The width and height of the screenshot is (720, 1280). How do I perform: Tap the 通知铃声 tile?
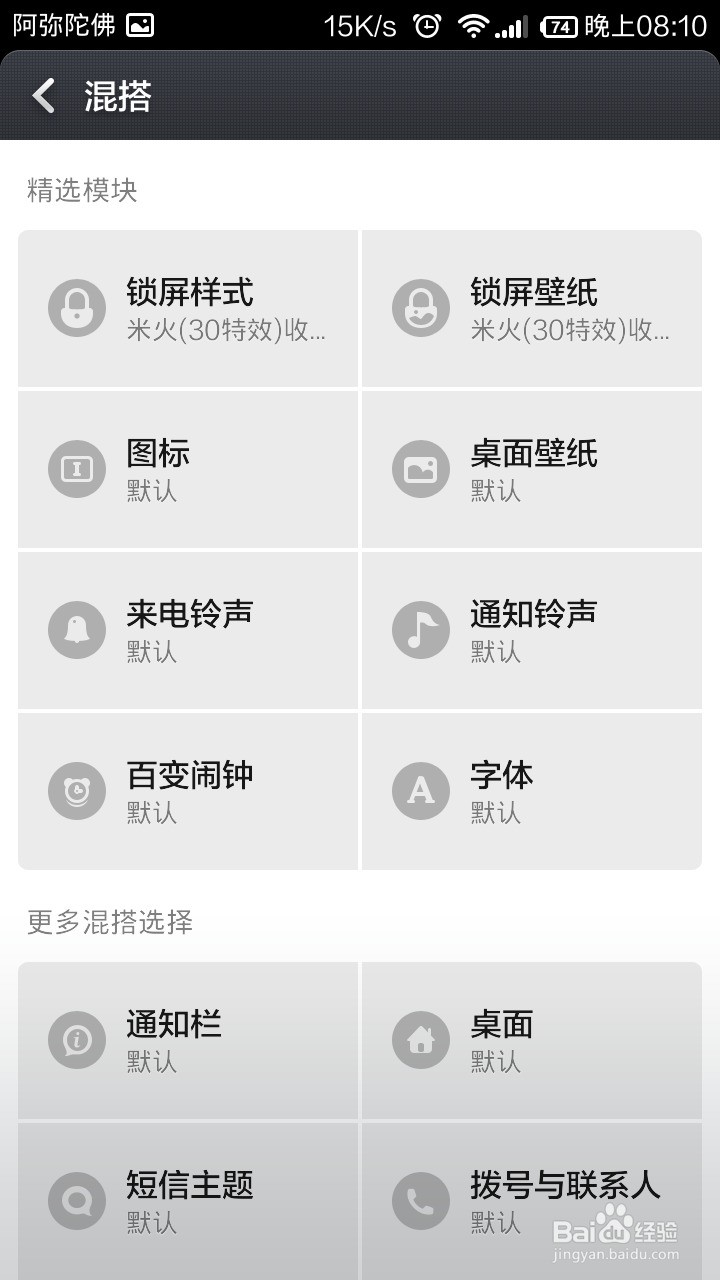click(x=532, y=630)
